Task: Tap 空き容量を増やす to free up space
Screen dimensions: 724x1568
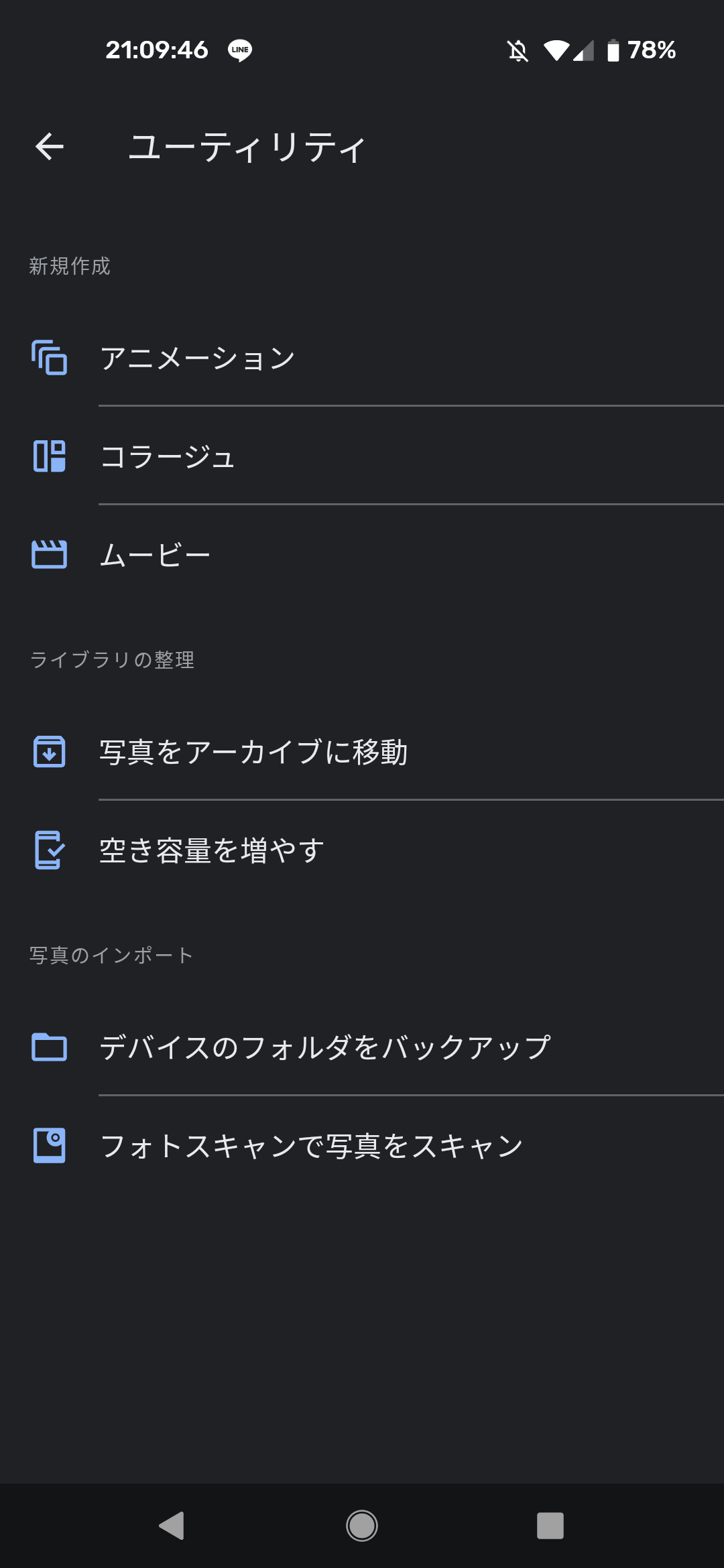Action: [212, 850]
